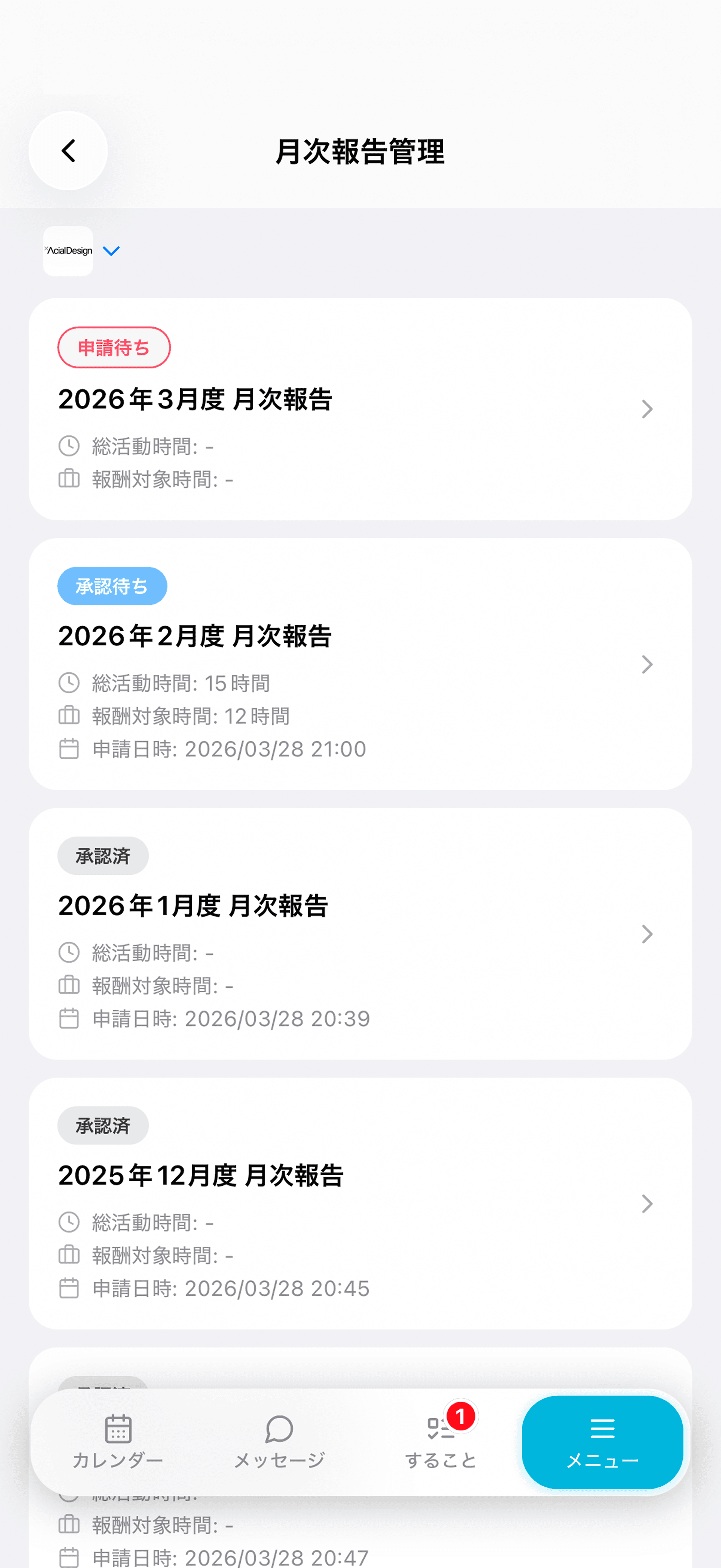
Task: Select the 申請待ち status badge
Action: 114,348
